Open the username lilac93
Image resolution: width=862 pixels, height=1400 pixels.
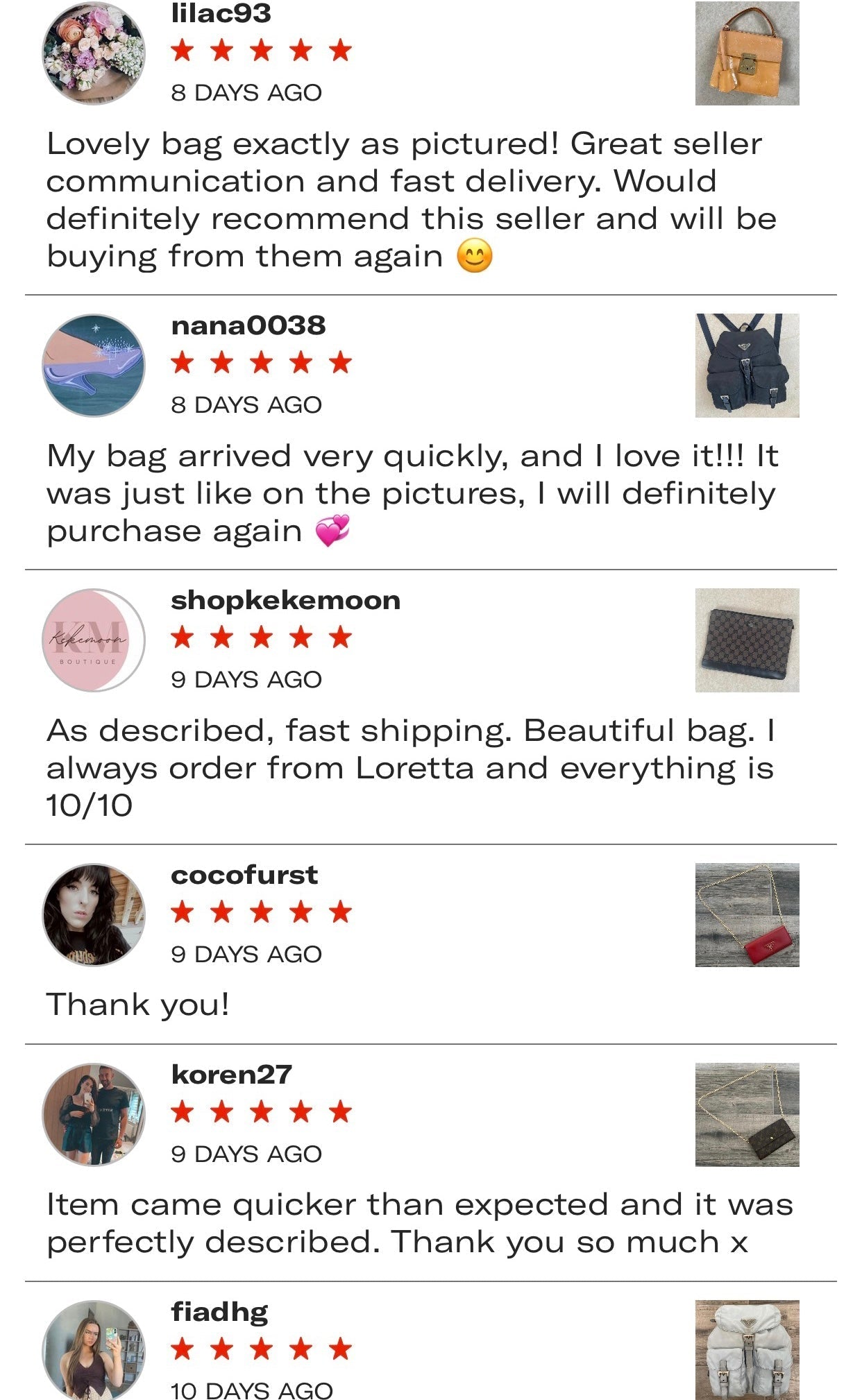click(221, 13)
